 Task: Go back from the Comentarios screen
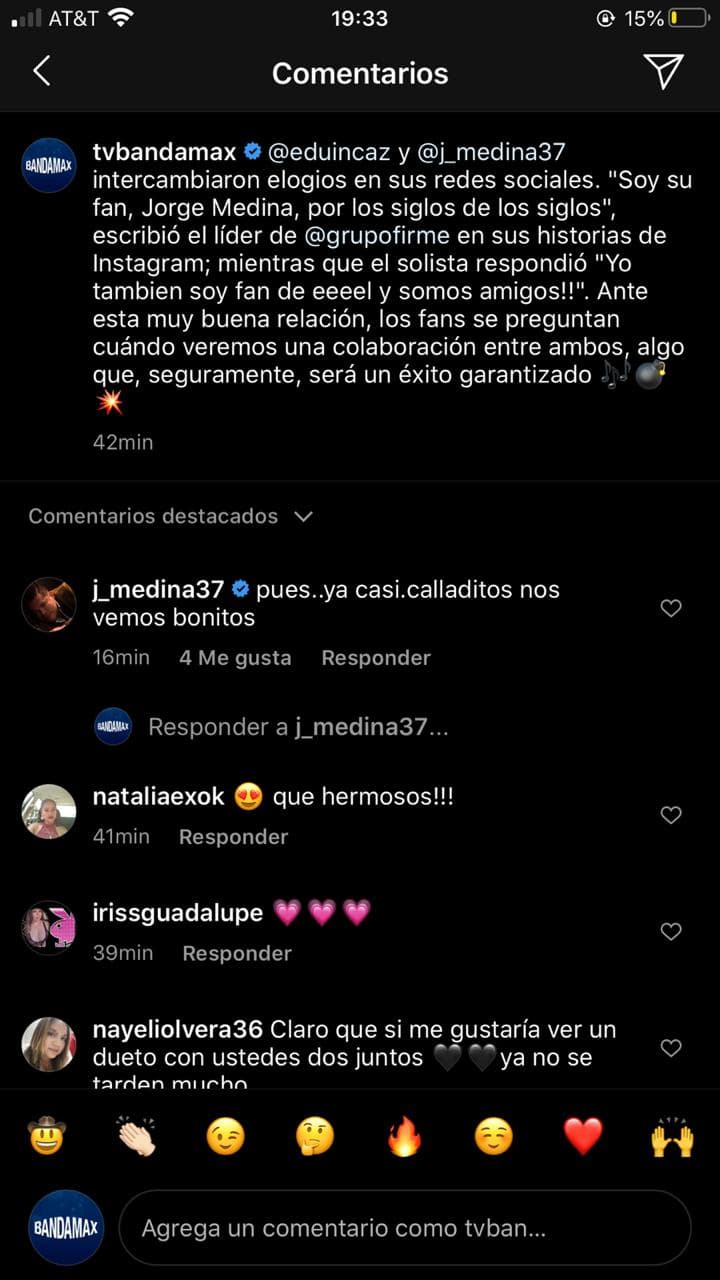coord(42,72)
